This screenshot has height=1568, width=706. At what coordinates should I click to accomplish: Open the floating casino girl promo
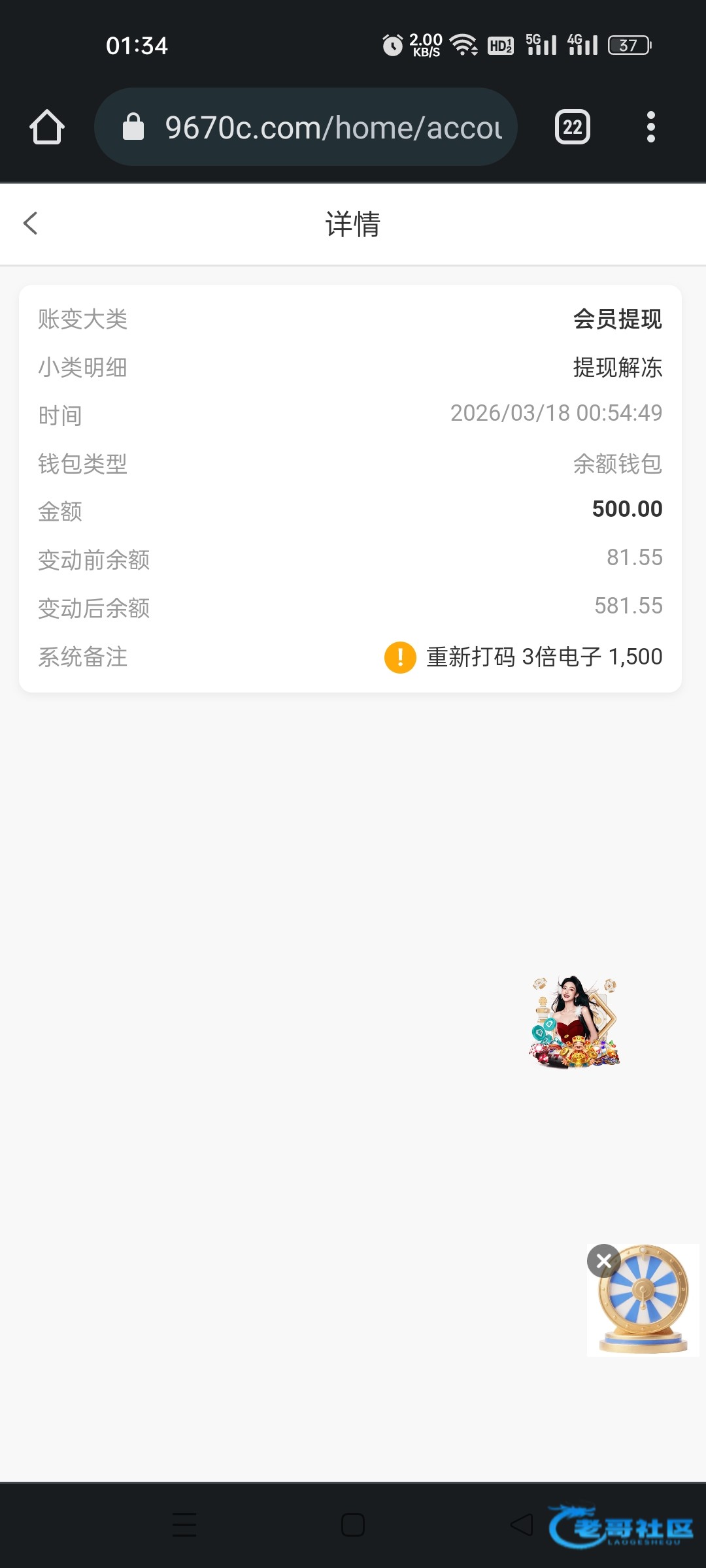(575, 1022)
